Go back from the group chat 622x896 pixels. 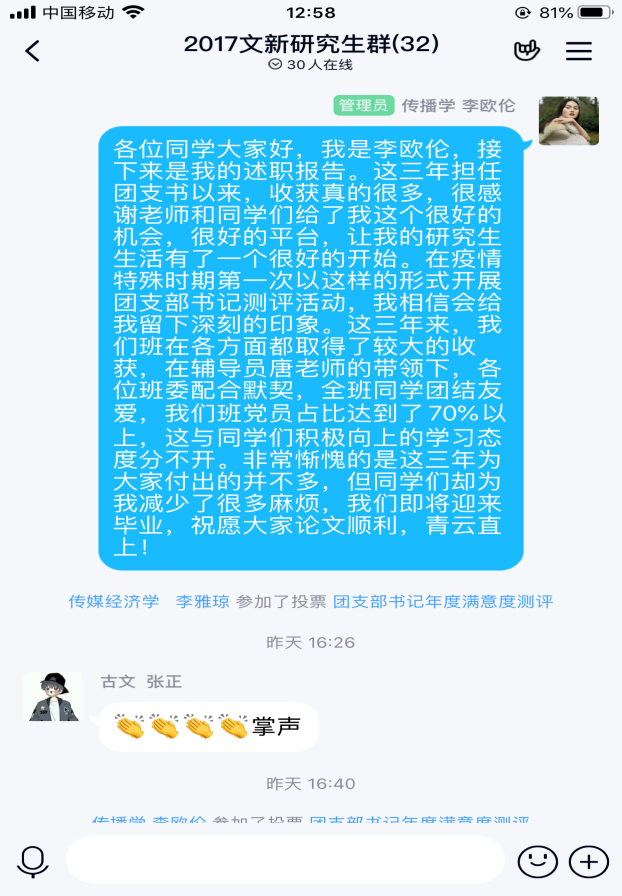33,51
